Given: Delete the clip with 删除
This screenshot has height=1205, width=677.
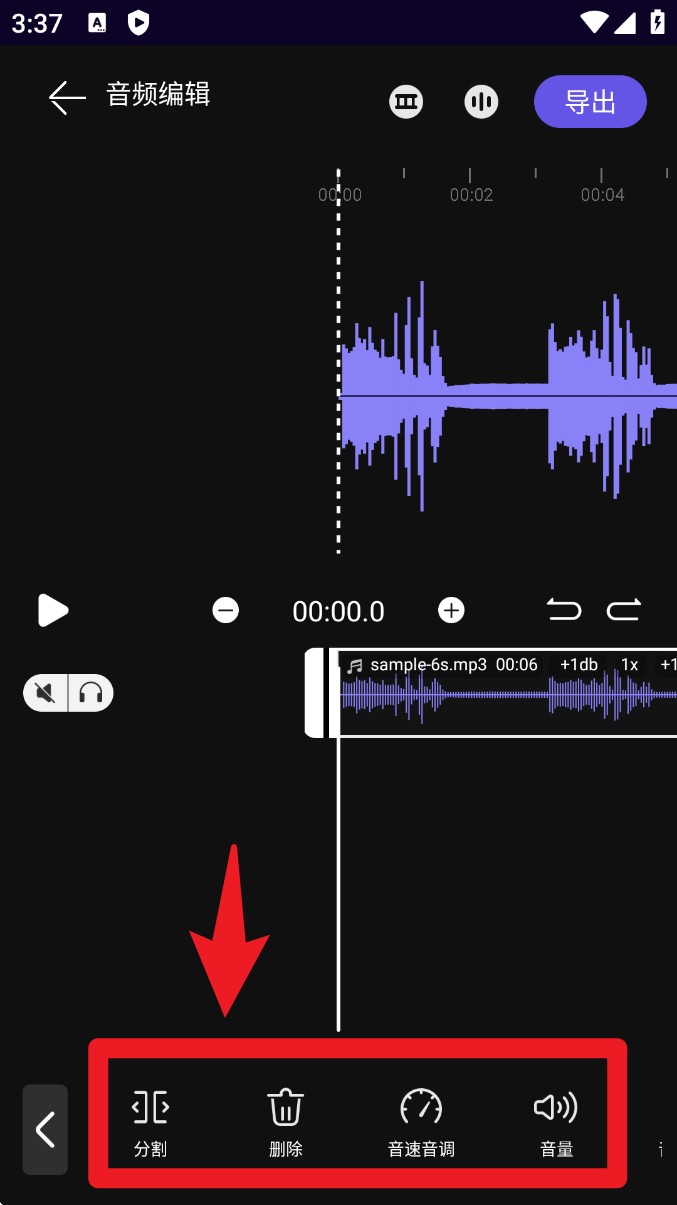Looking at the screenshot, I should (x=286, y=1123).
